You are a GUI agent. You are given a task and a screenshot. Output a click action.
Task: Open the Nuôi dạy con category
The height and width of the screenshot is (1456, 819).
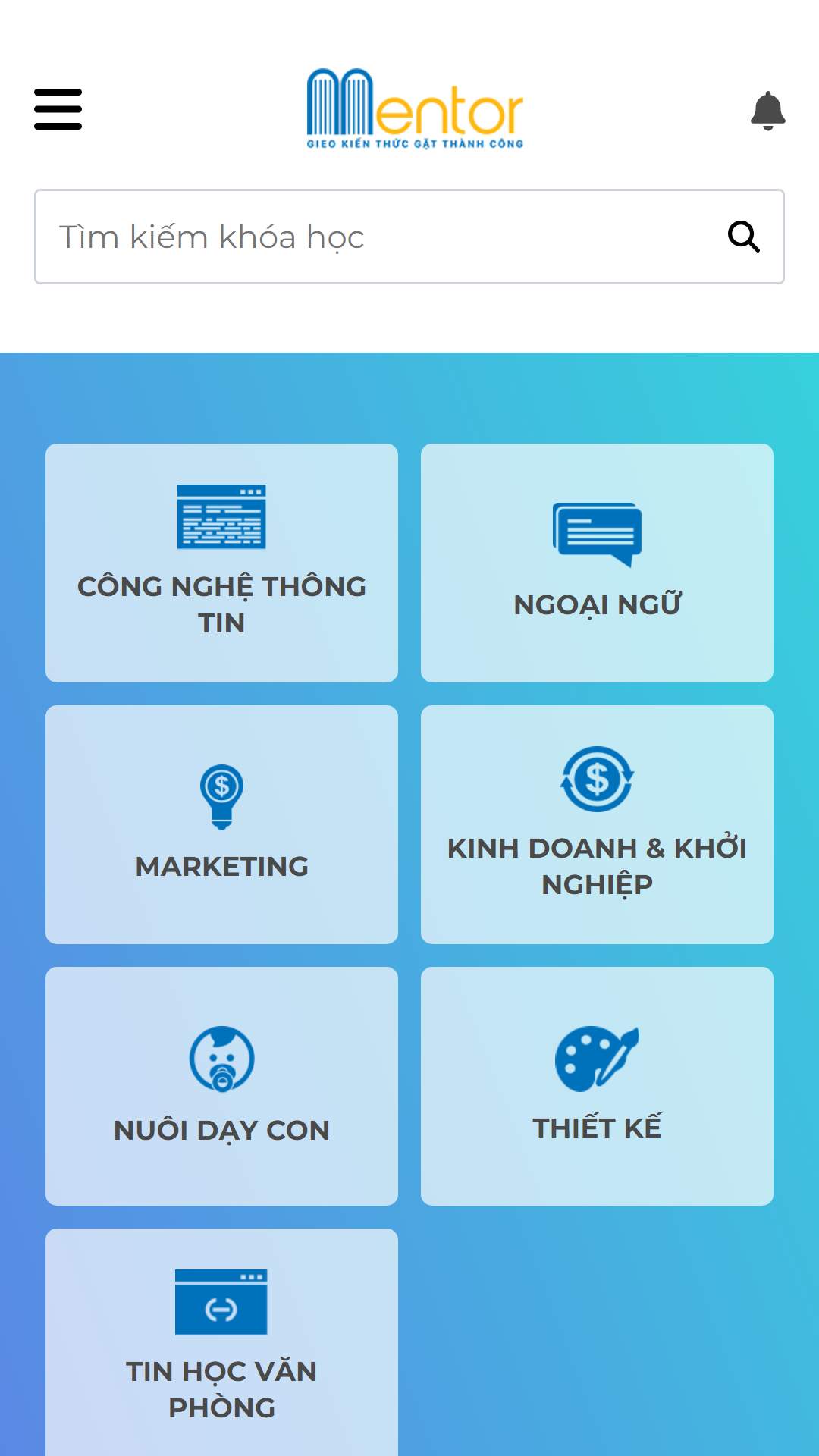click(x=221, y=1086)
